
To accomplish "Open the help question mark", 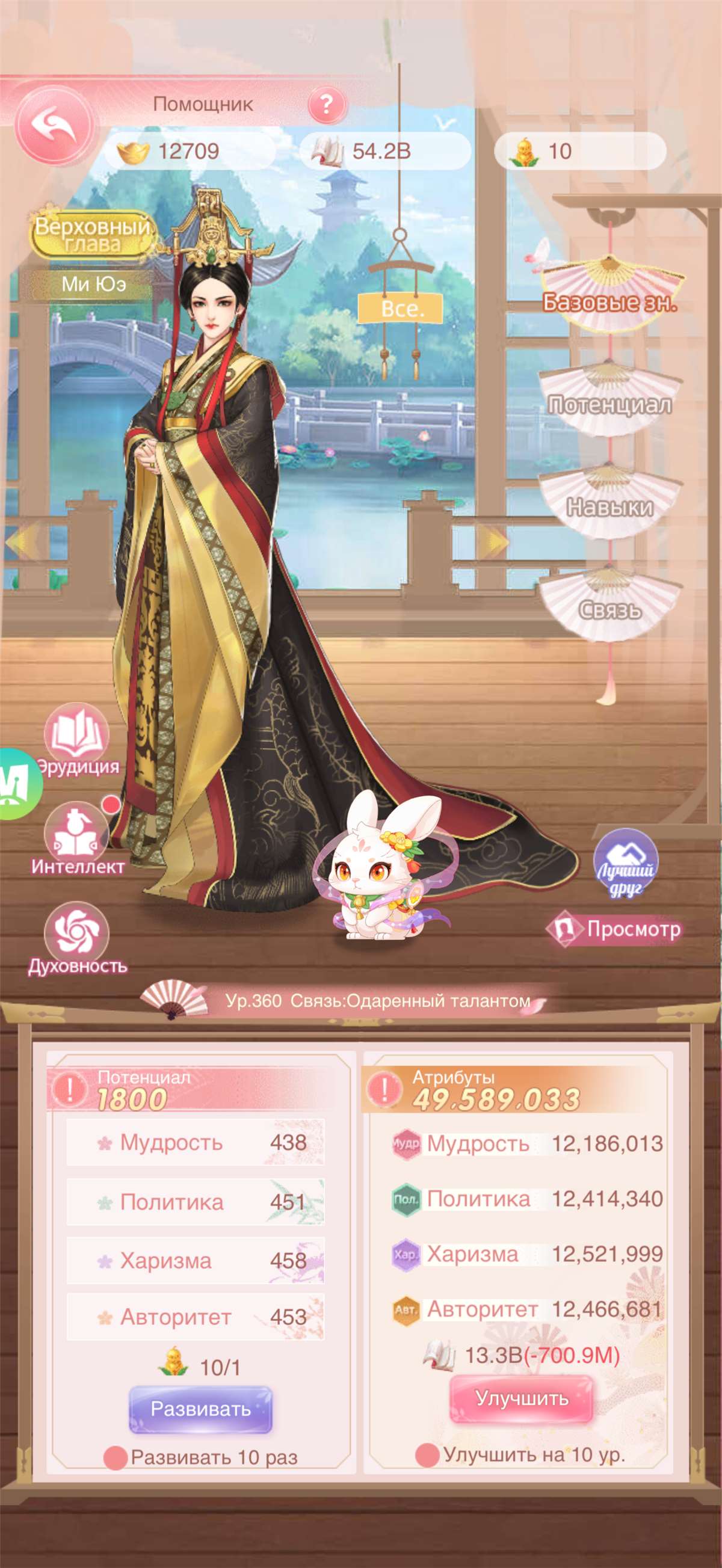I will [x=327, y=105].
